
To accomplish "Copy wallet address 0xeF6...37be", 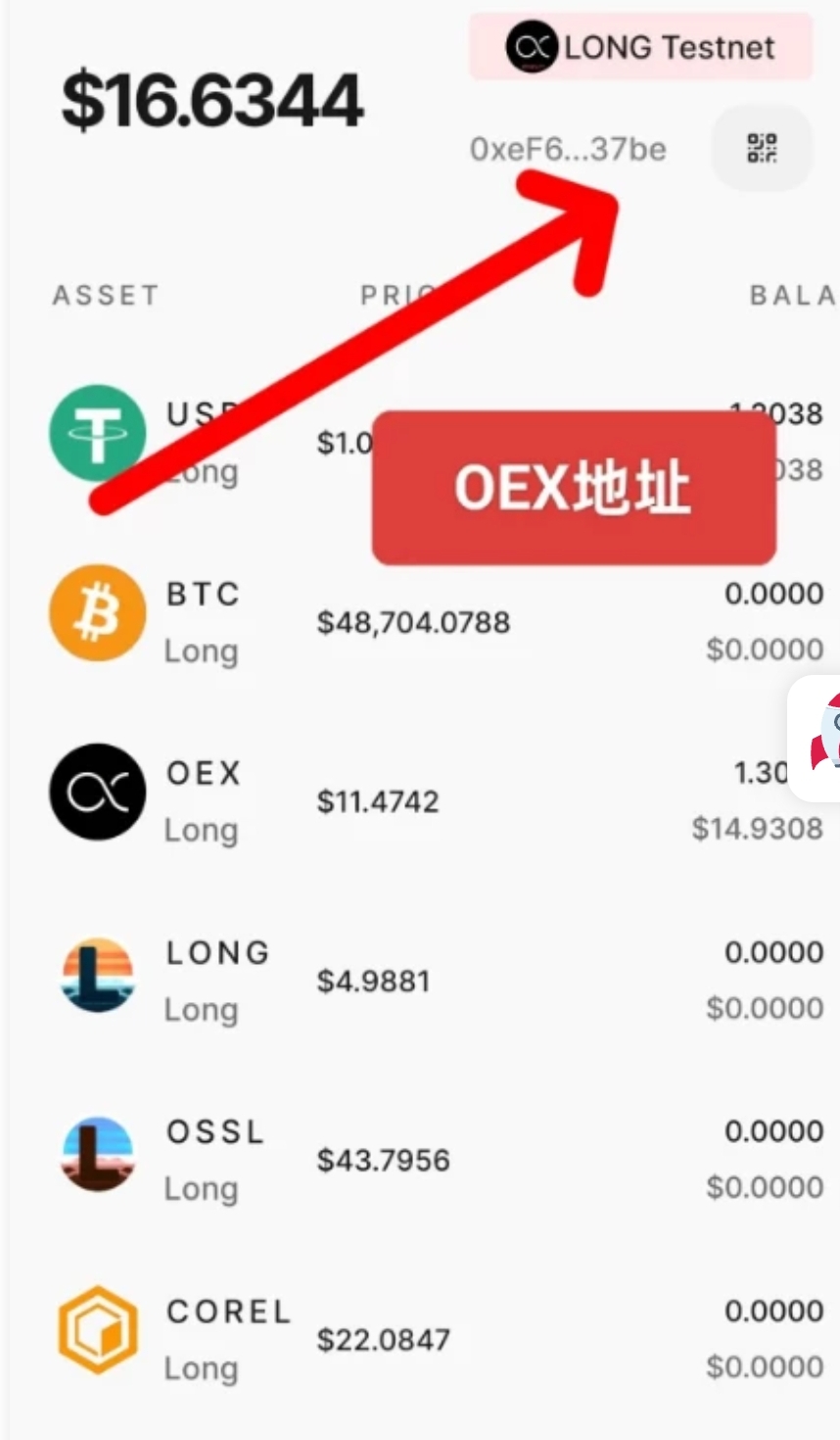I will (x=568, y=149).
